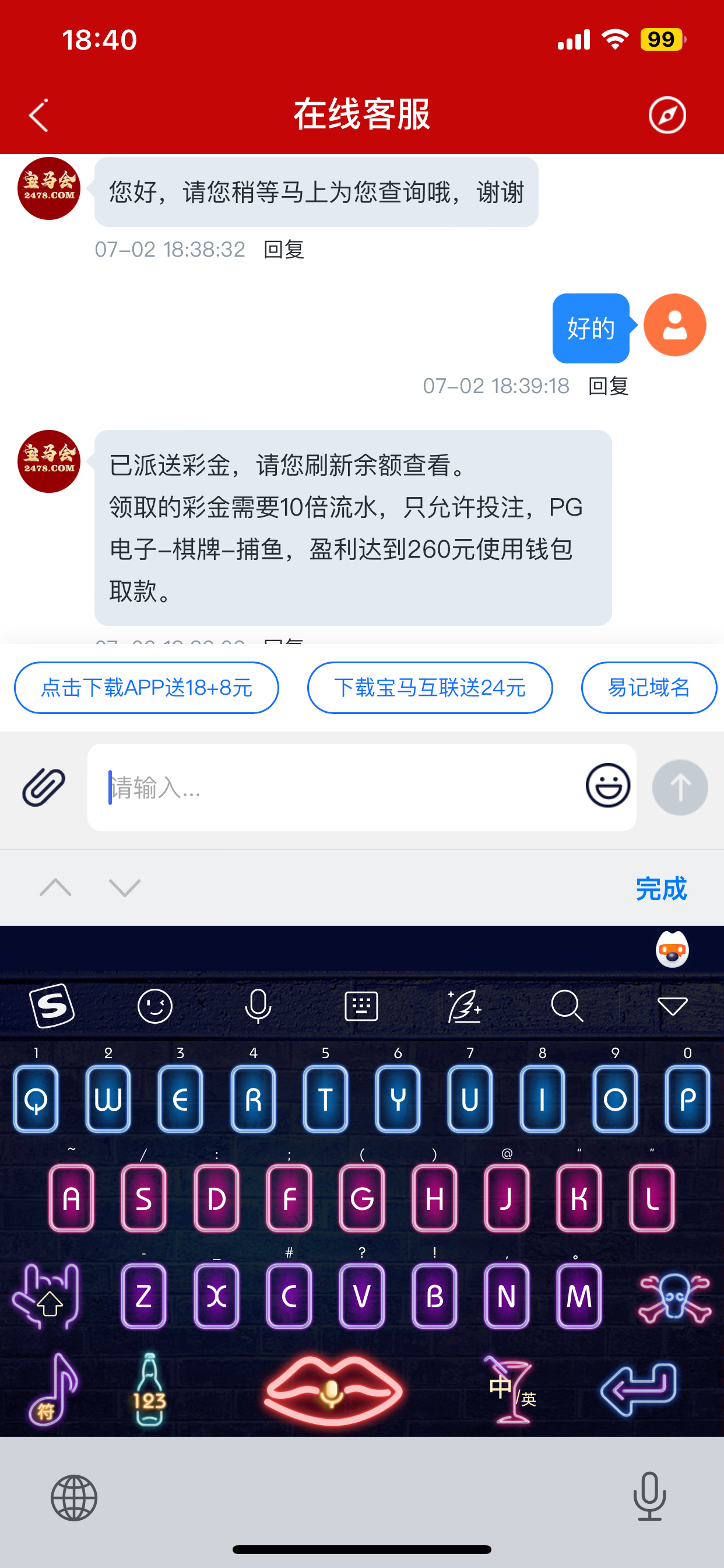Open the compass icon in the header
This screenshot has height=1568, width=724.
pyautogui.click(x=667, y=114)
